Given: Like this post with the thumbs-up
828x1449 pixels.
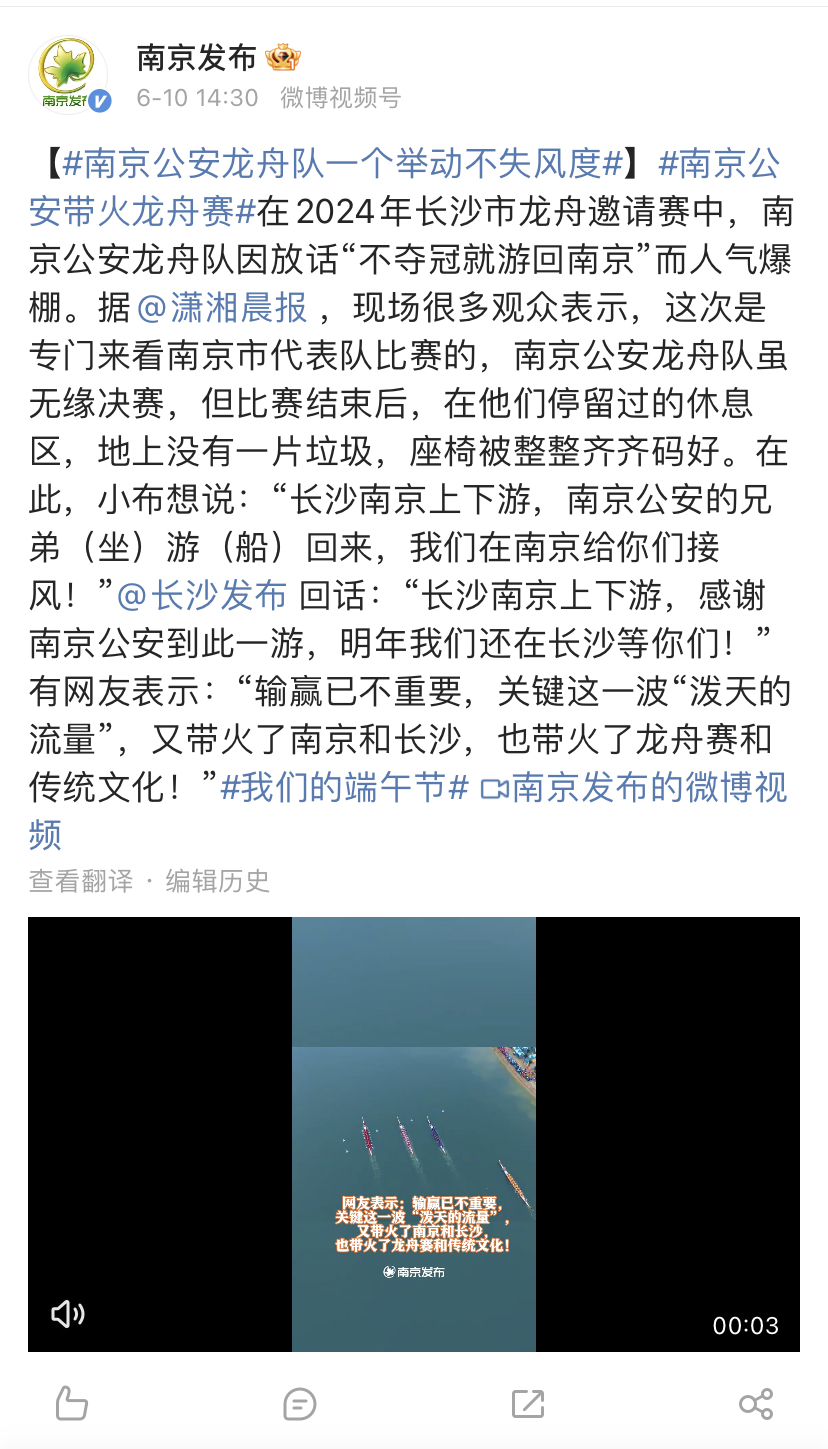Looking at the screenshot, I should 72,1403.
